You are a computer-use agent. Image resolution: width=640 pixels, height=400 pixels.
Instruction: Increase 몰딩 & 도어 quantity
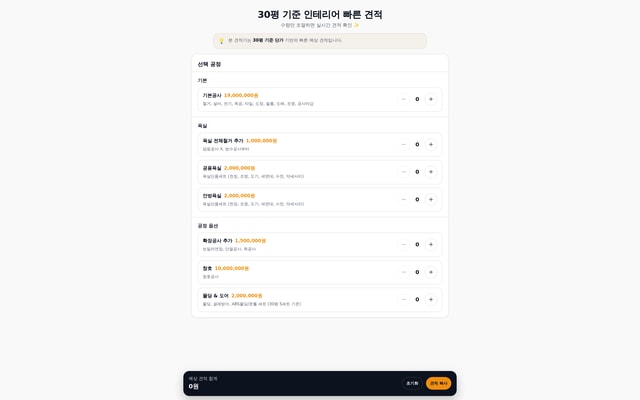point(431,299)
